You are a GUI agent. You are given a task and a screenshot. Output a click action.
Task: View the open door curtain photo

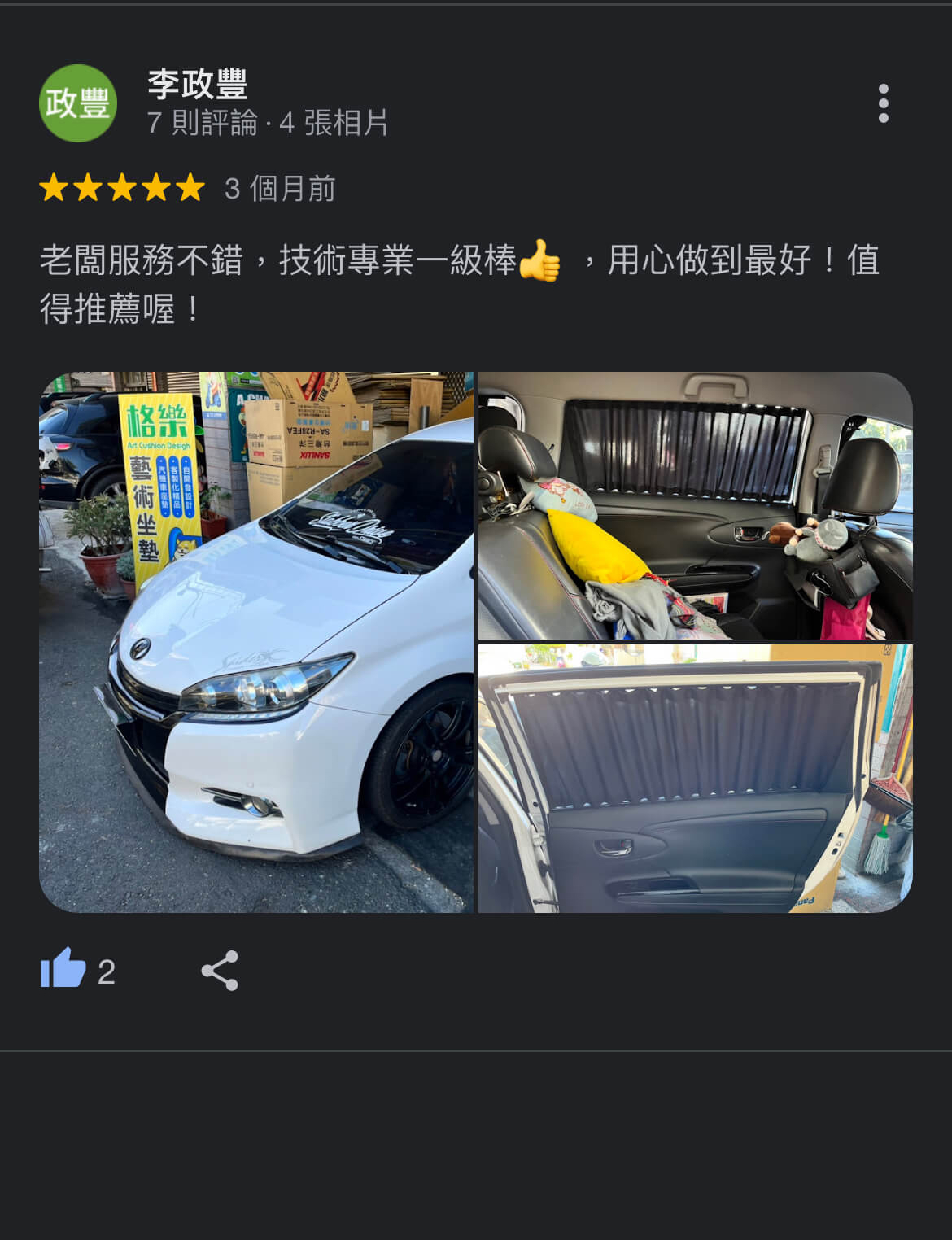click(695, 778)
